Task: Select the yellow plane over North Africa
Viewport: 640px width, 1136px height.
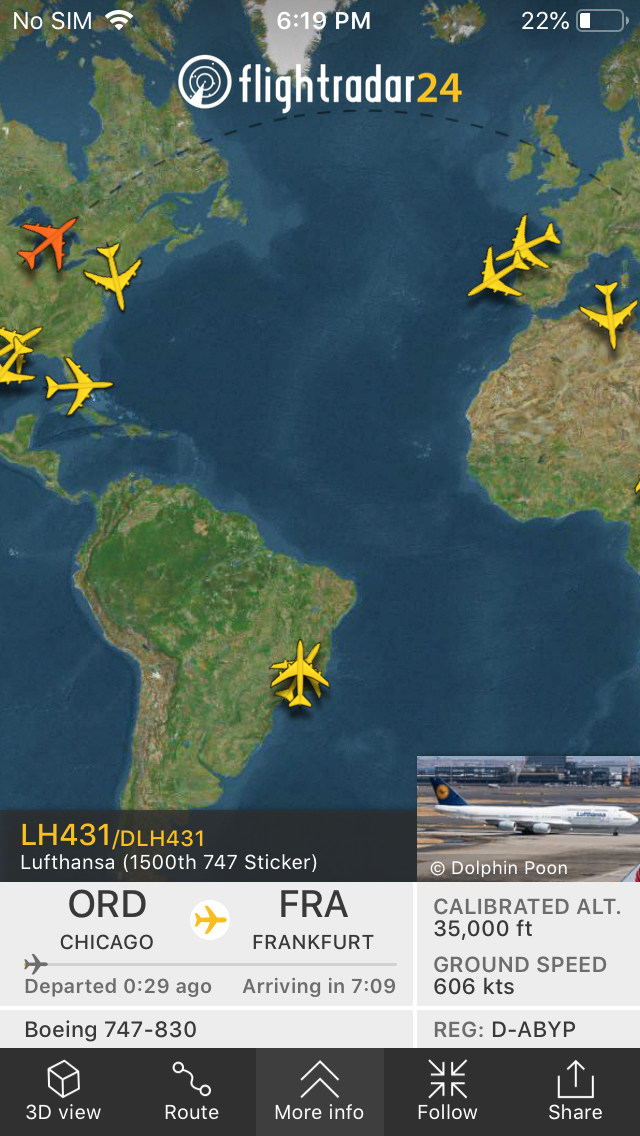Action: coord(608,314)
